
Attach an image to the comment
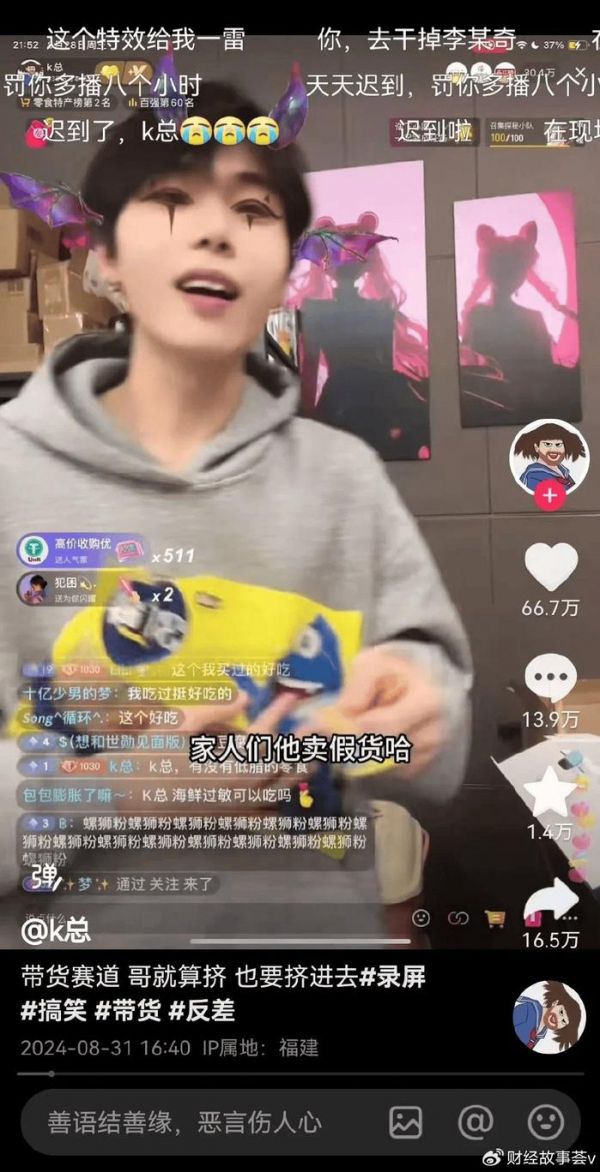click(x=406, y=1122)
